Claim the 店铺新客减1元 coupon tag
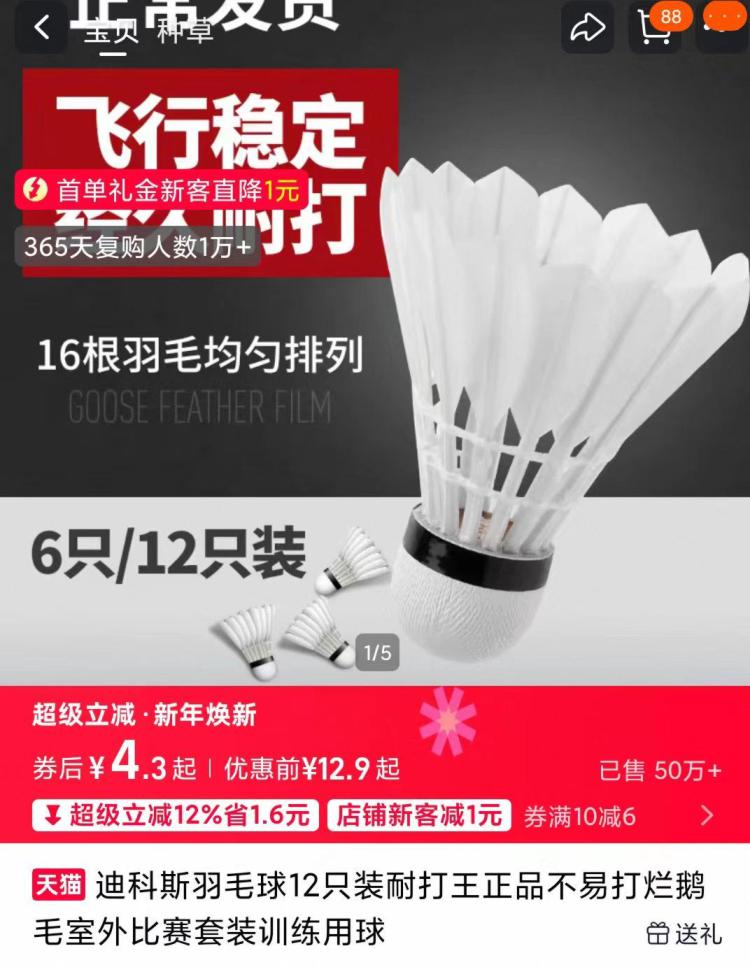The image size is (750, 967). coord(418,815)
